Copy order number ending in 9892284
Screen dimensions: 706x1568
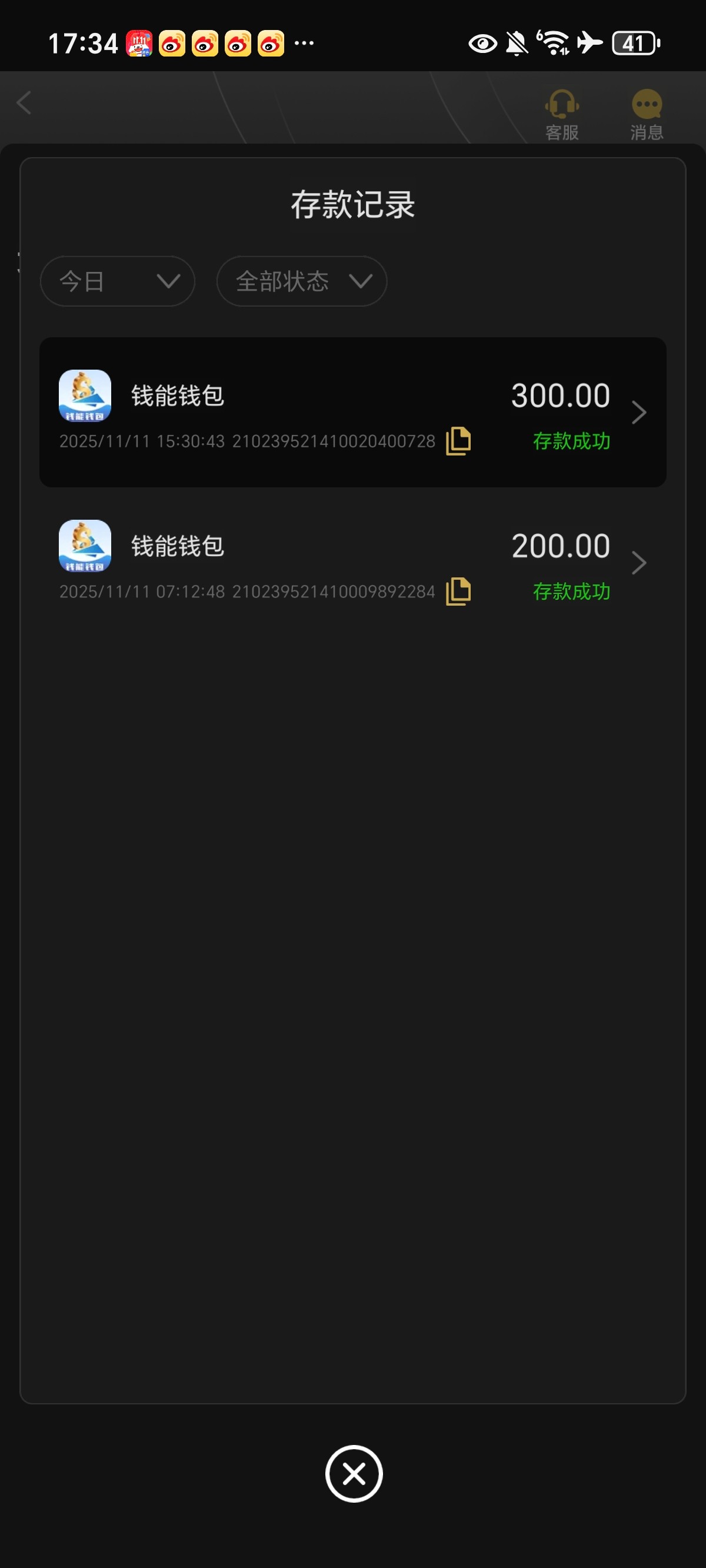click(458, 592)
